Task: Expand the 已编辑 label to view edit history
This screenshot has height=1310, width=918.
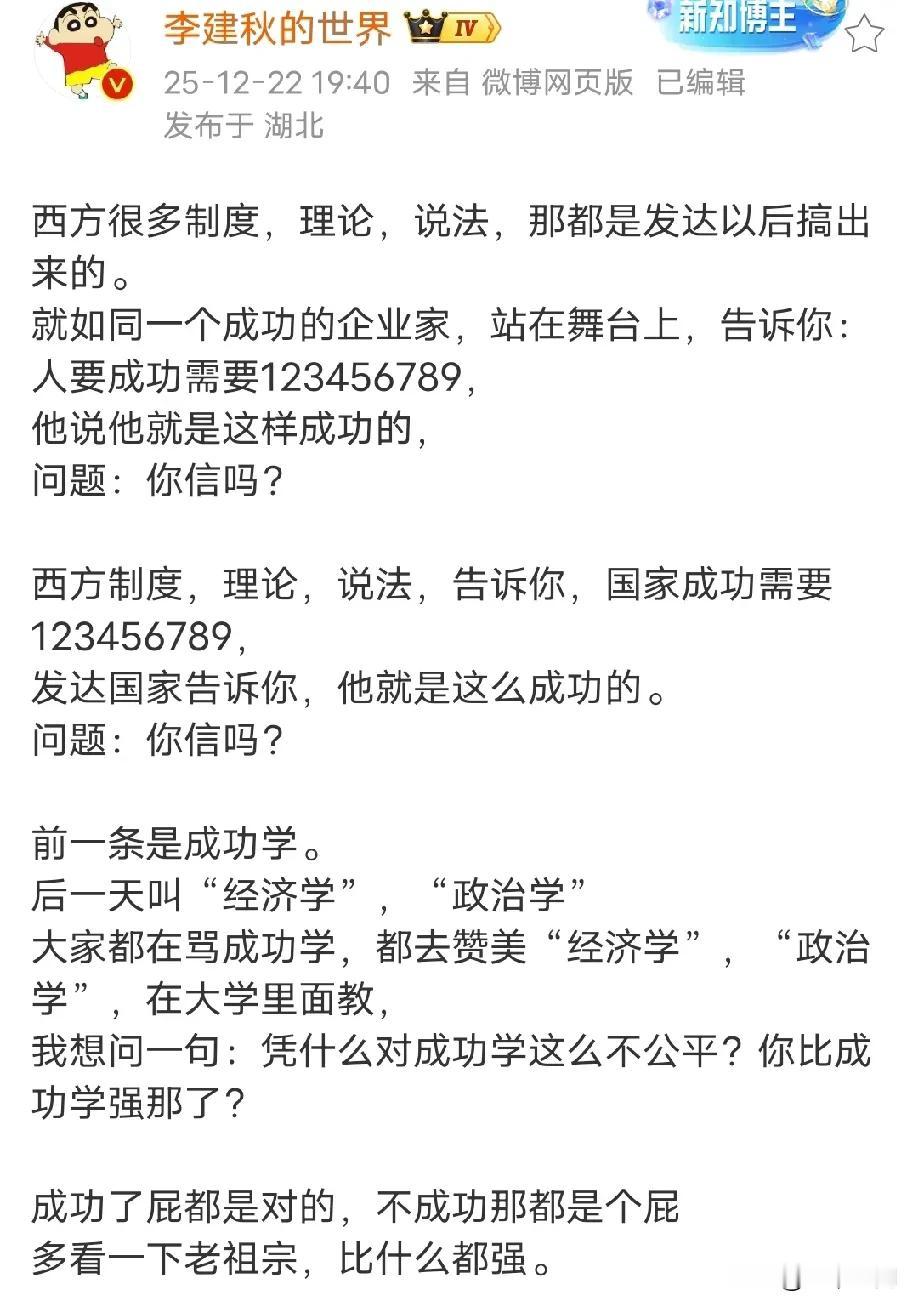Action: (698, 86)
